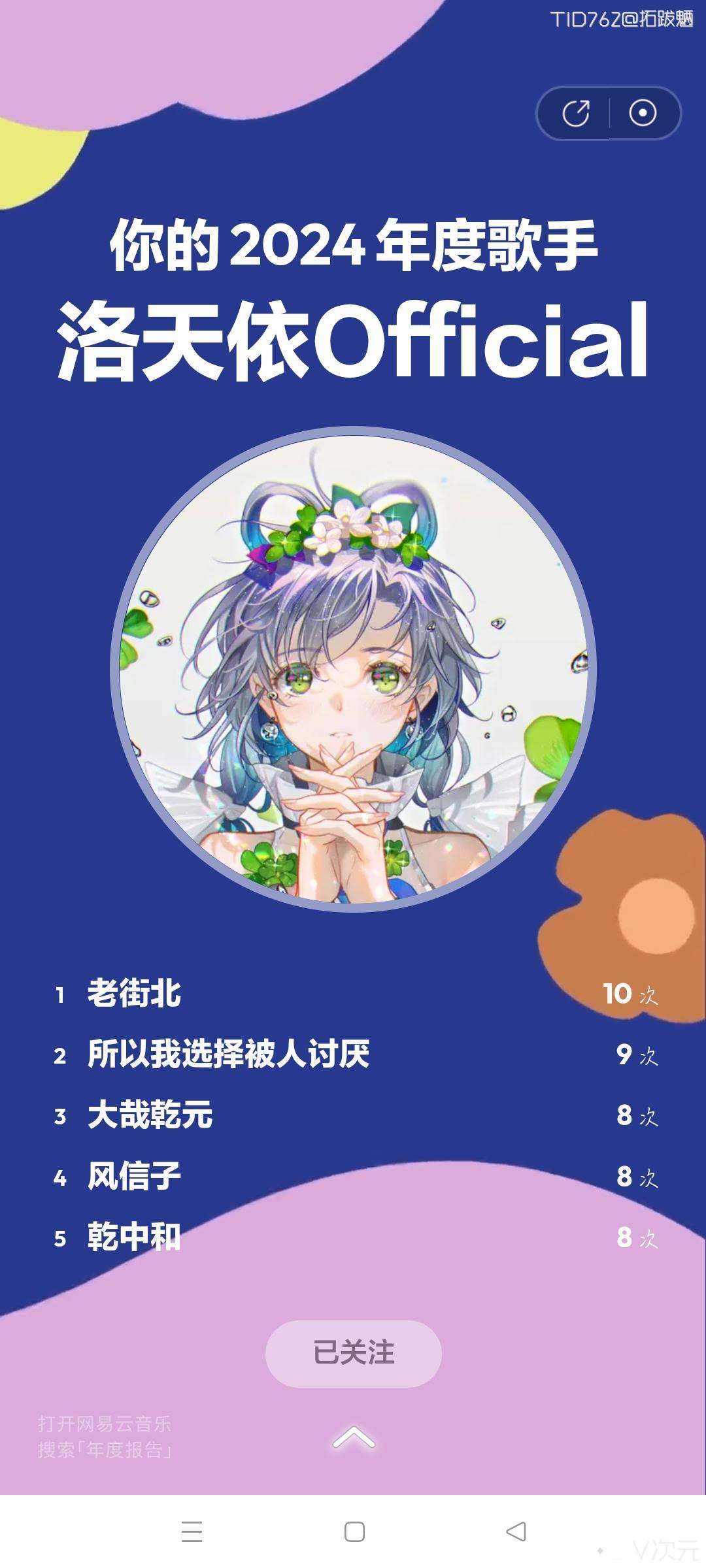
Task: Expand the upward chevron arrow
Action: click(353, 1437)
